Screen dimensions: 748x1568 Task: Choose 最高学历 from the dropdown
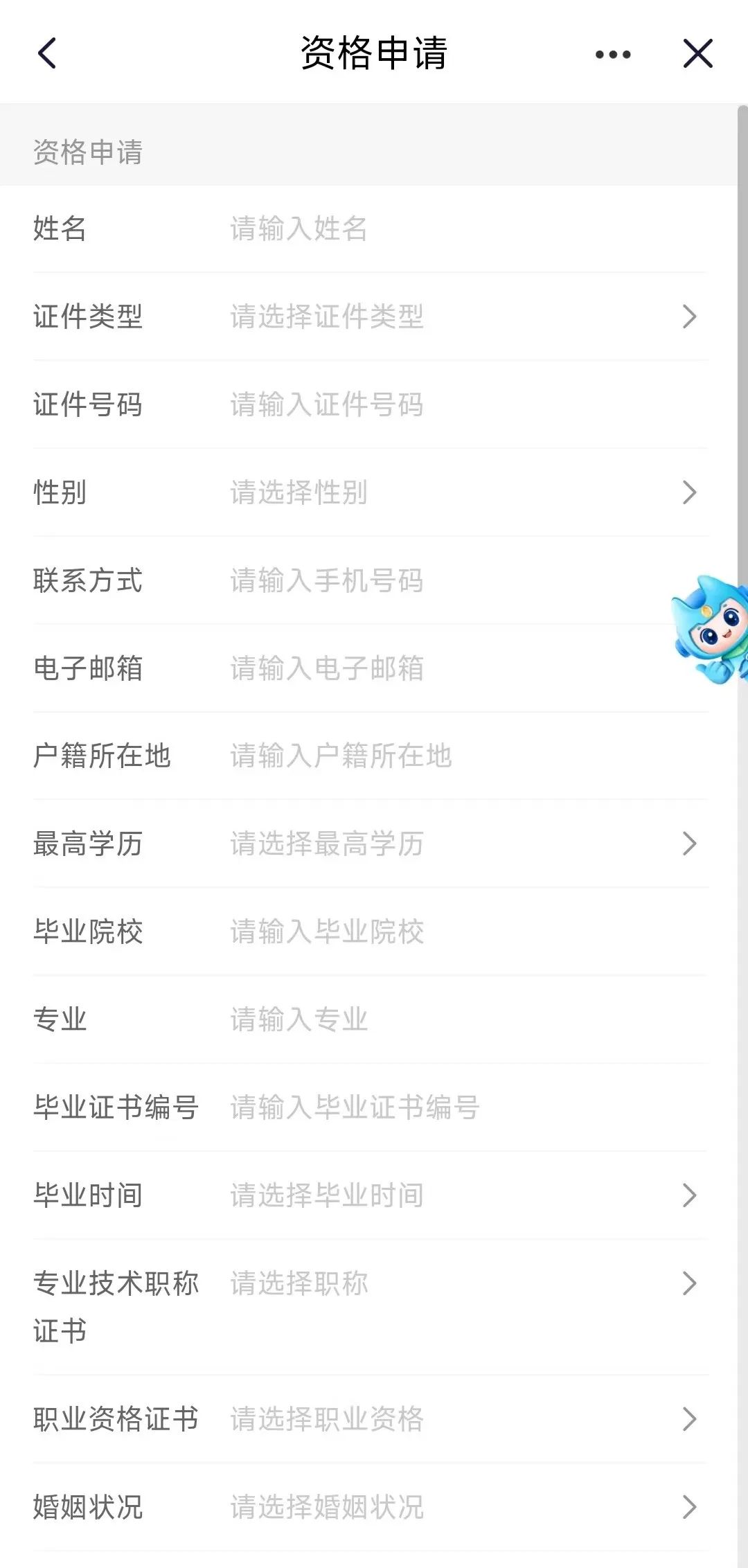point(457,844)
